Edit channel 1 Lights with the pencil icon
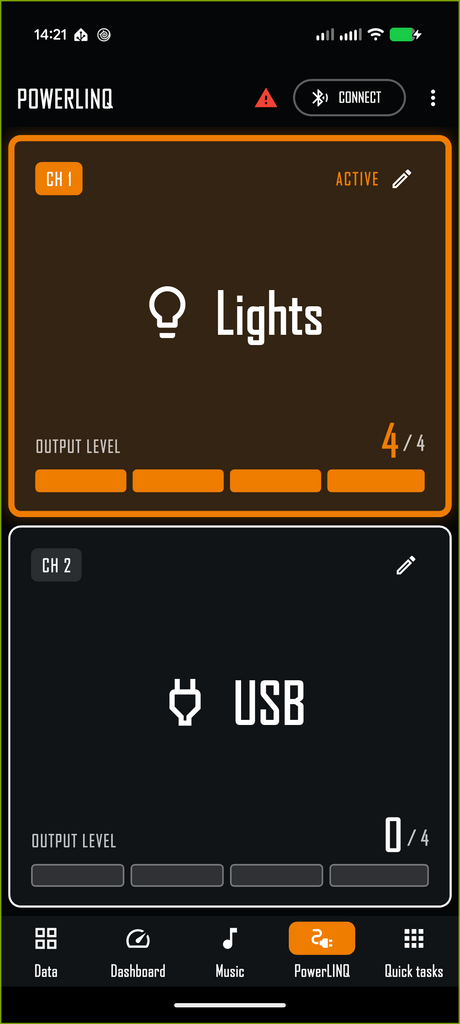The width and height of the screenshot is (460, 1024). pos(402,179)
